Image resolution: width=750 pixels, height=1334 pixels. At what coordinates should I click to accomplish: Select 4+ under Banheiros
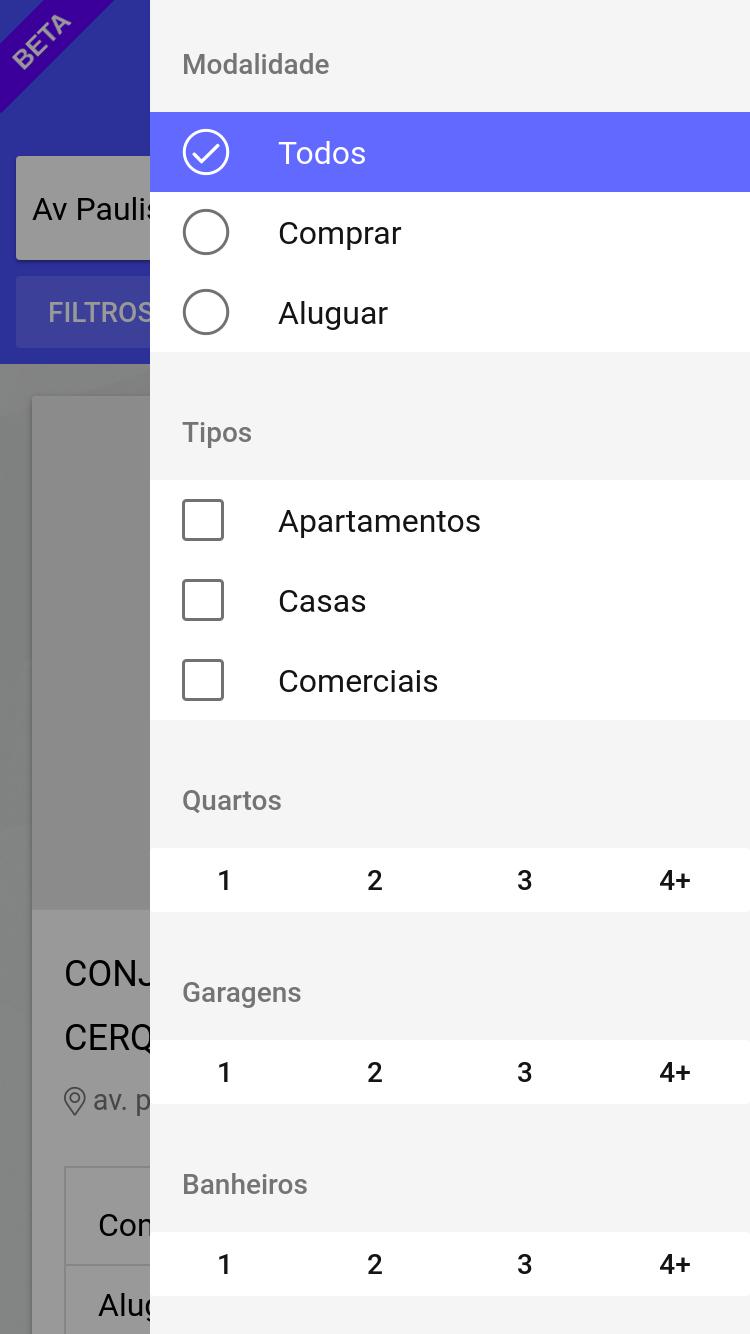click(675, 1264)
